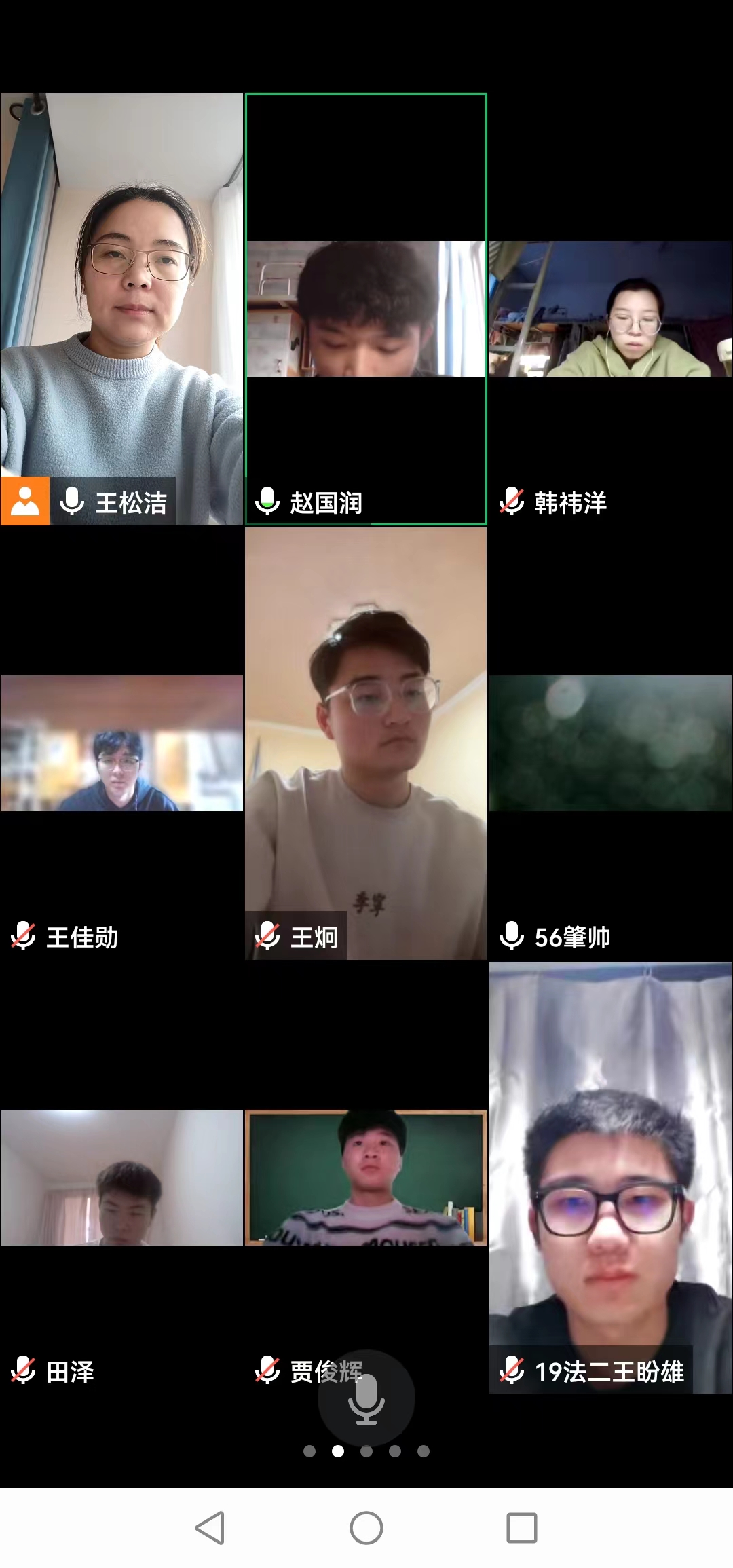Tap the floating microphone button
This screenshot has width=733, height=1568.
pos(366,1398)
